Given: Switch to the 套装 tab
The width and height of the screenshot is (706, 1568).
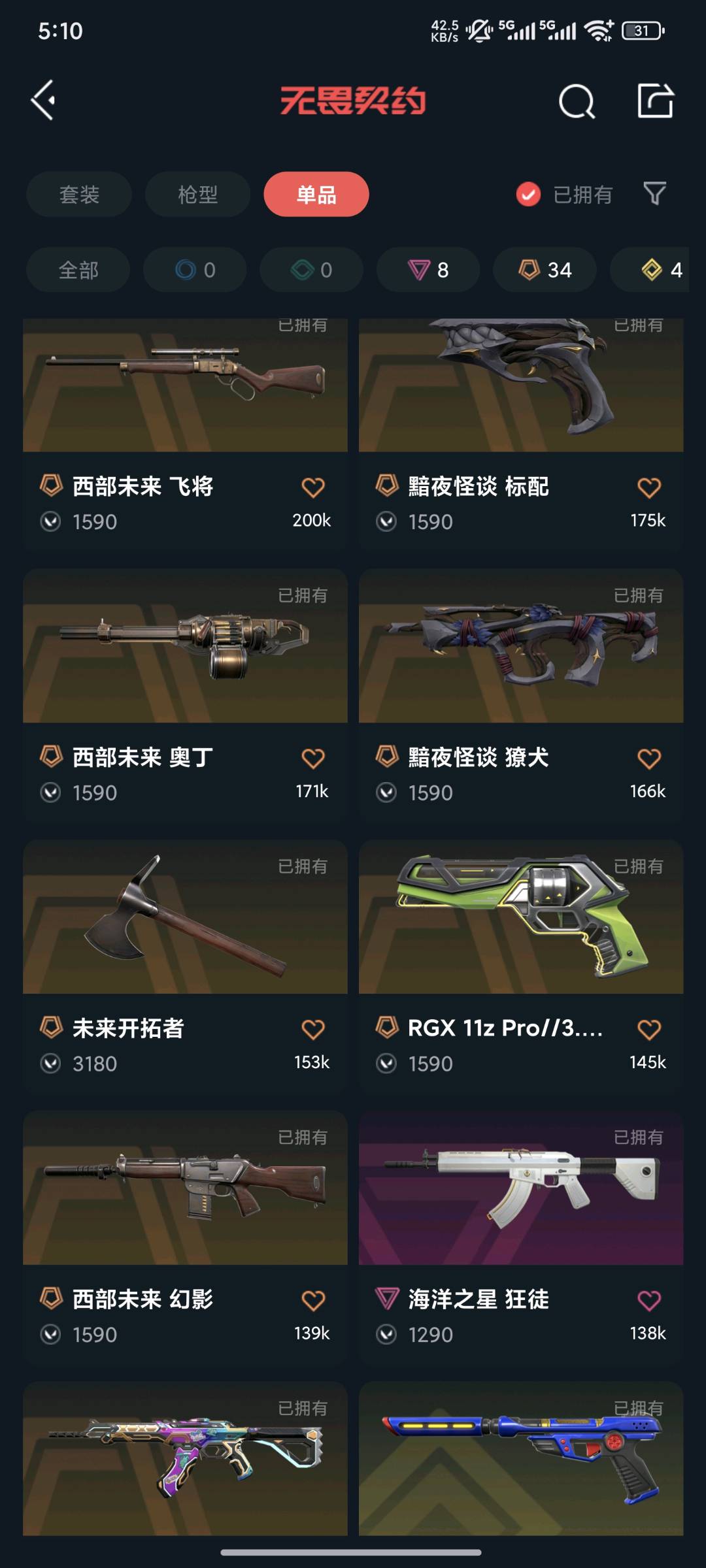Looking at the screenshot, I should click(79, 195).
